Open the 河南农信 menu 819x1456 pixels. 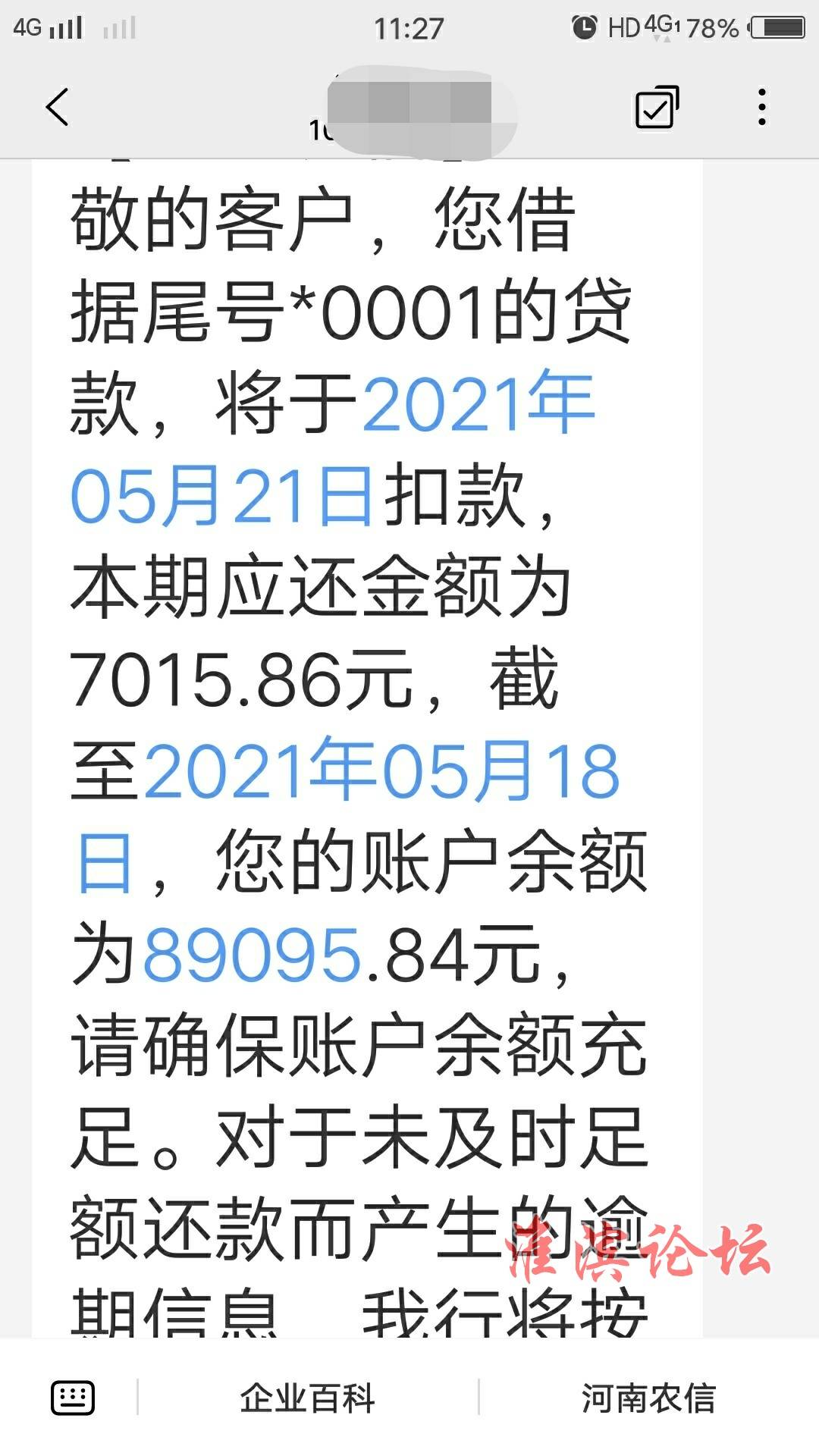point(648,1398)
